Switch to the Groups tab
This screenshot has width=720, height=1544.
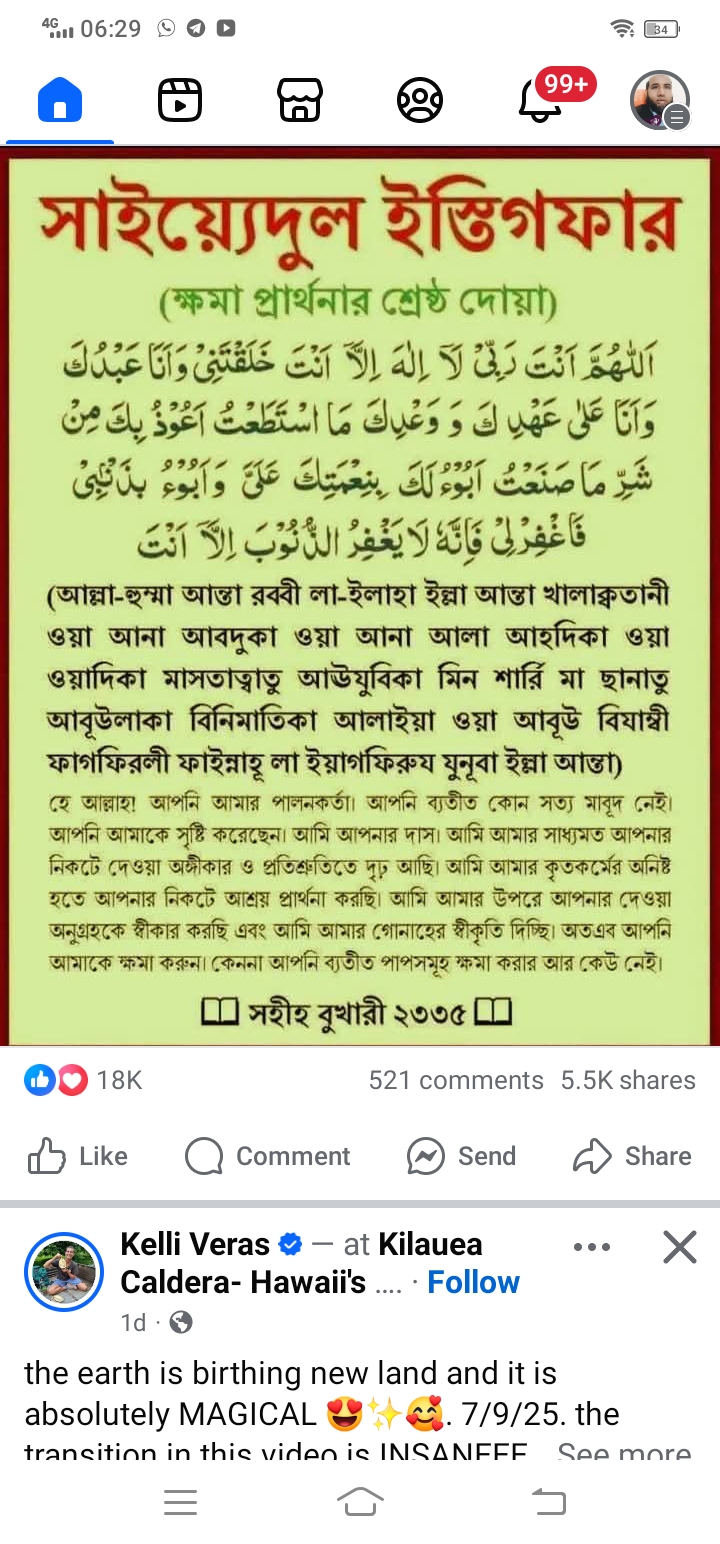click(420, 101)
